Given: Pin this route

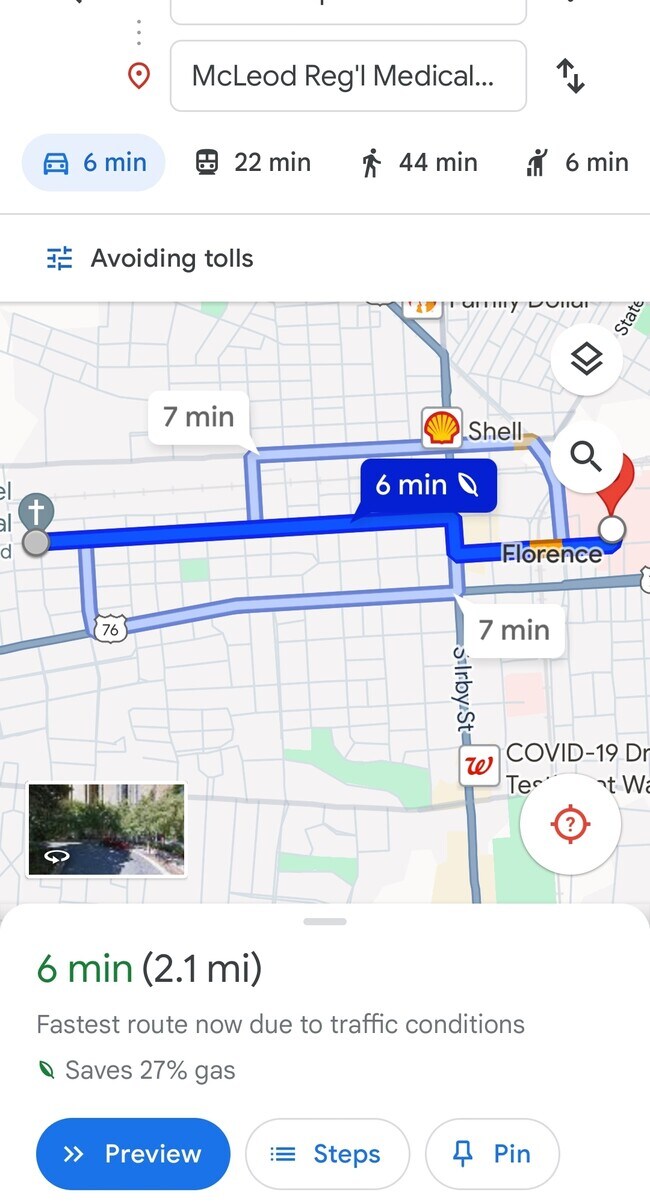Looking at the screenshot, I should click(492, 1154).
